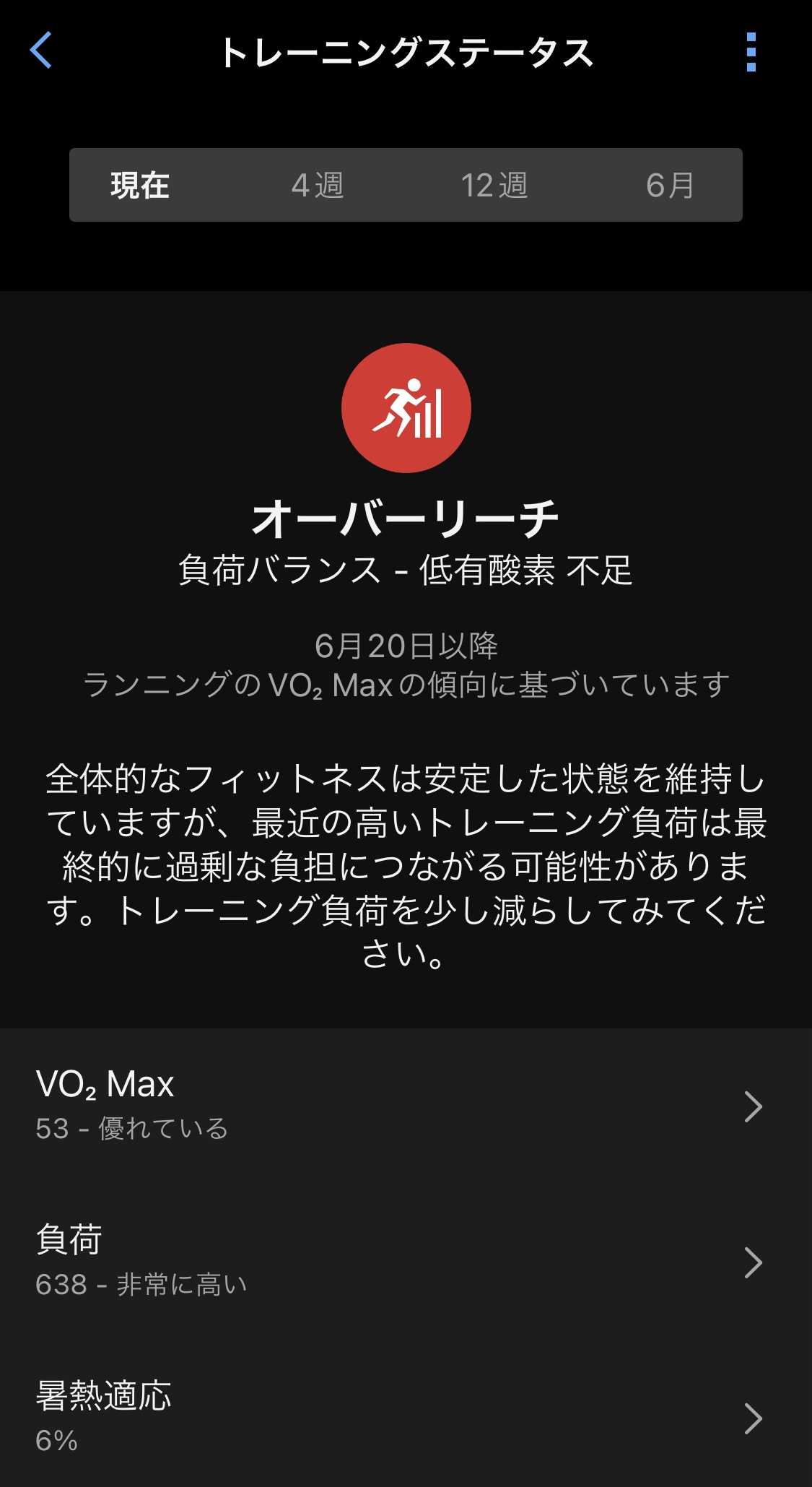Go back from Training Status screen

click(41, 51)
